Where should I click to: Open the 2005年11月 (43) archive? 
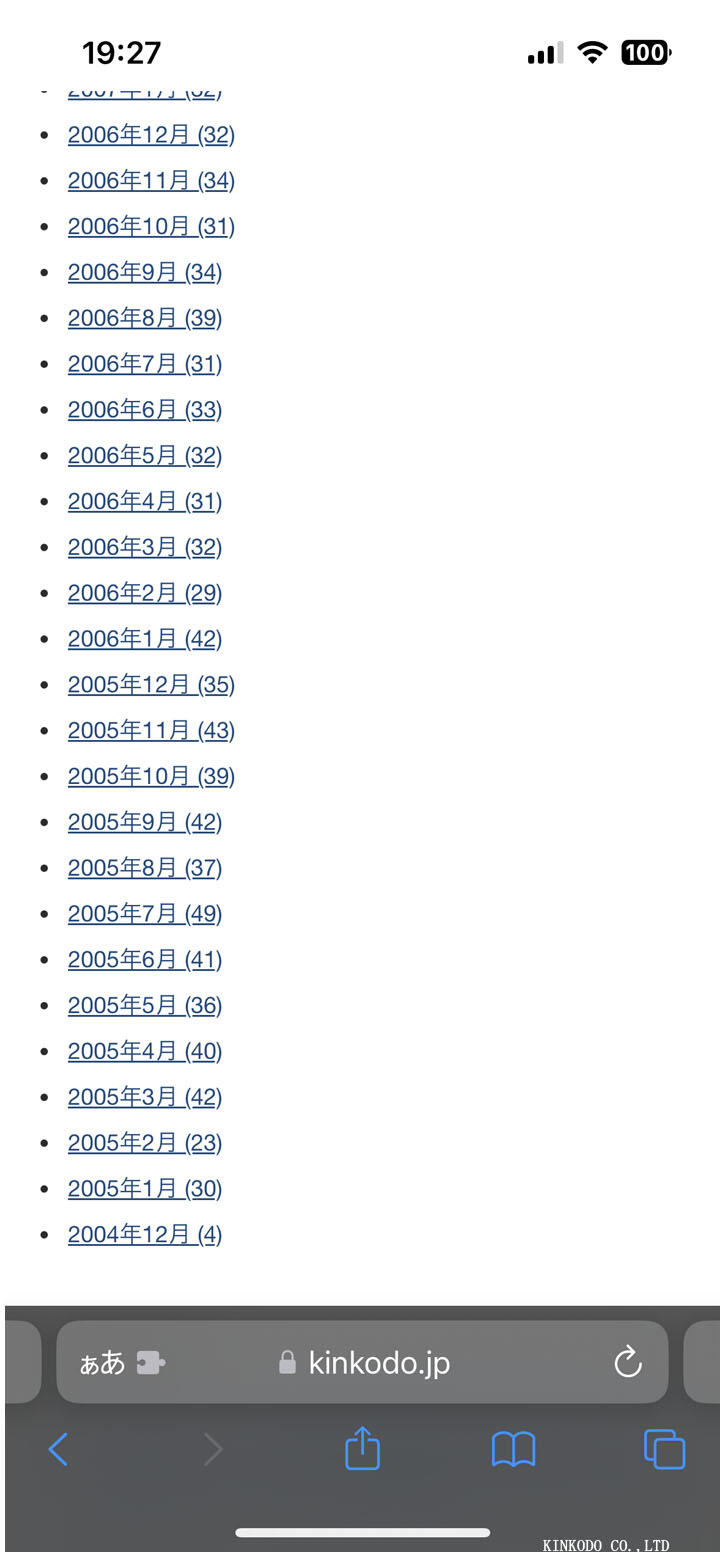[x=150, y=731]
